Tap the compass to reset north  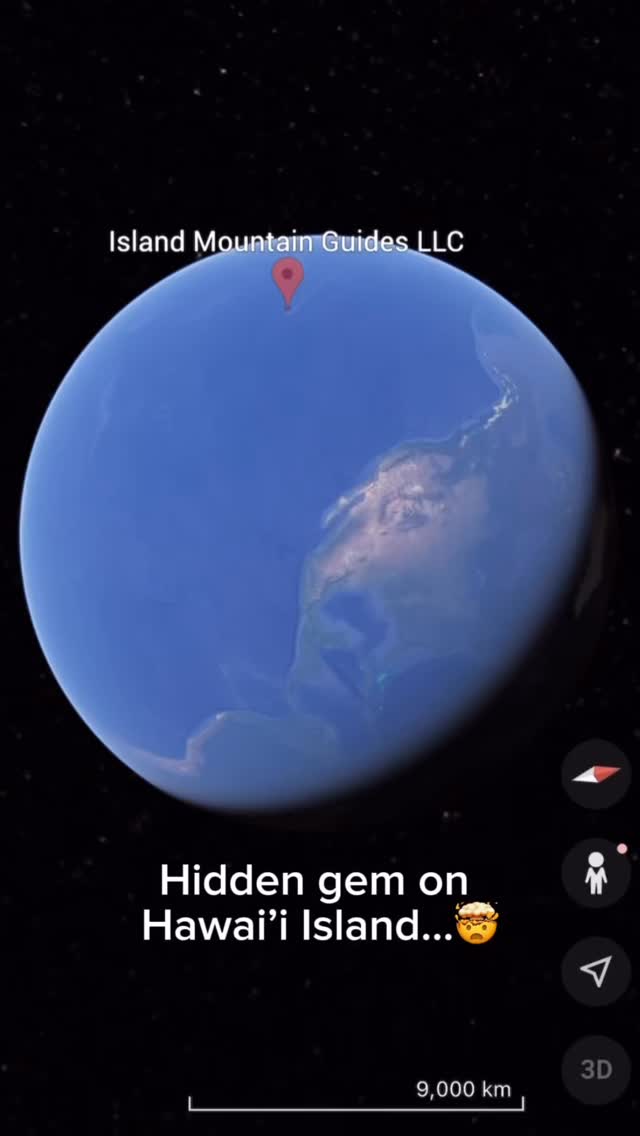point(596,774)
